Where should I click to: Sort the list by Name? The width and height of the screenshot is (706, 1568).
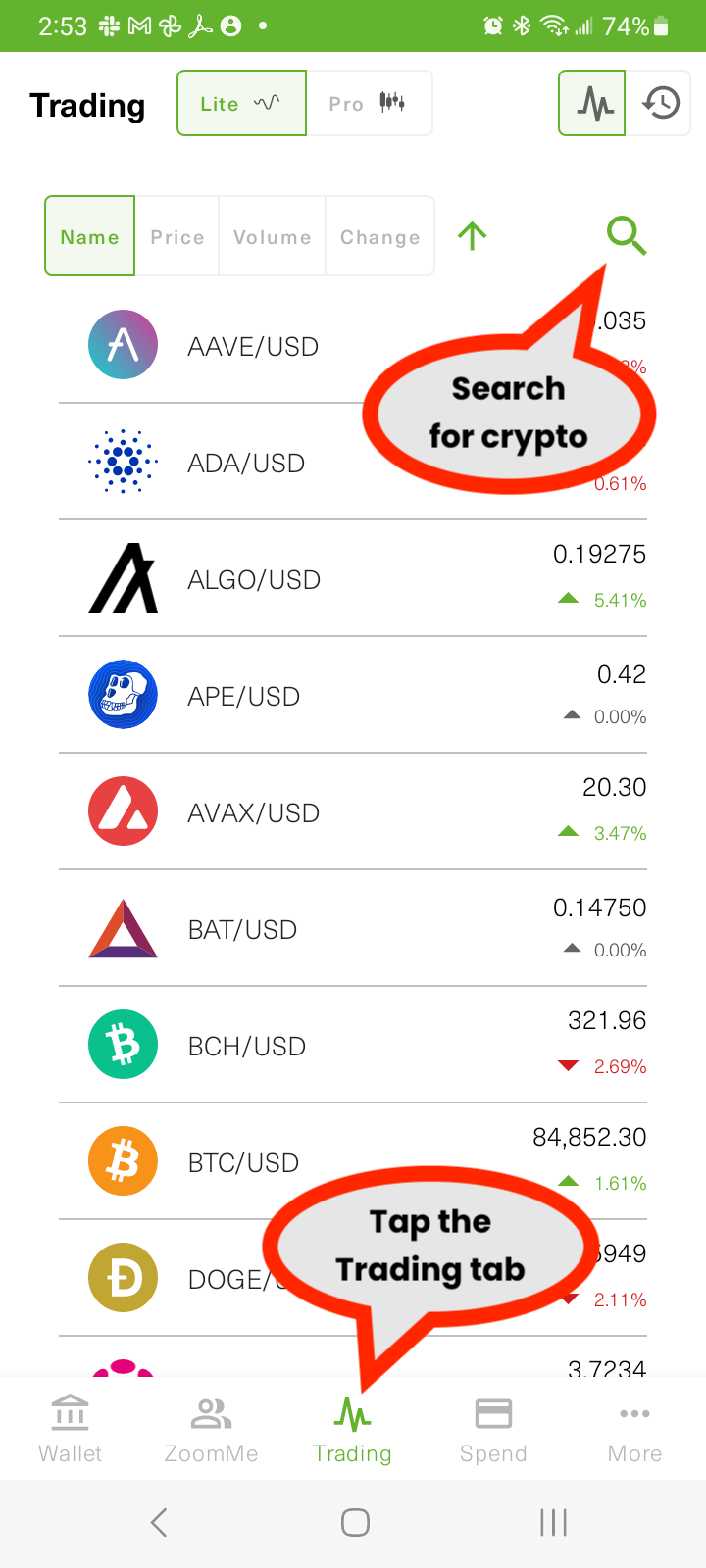pyautogui.click(x=90, y=236)
